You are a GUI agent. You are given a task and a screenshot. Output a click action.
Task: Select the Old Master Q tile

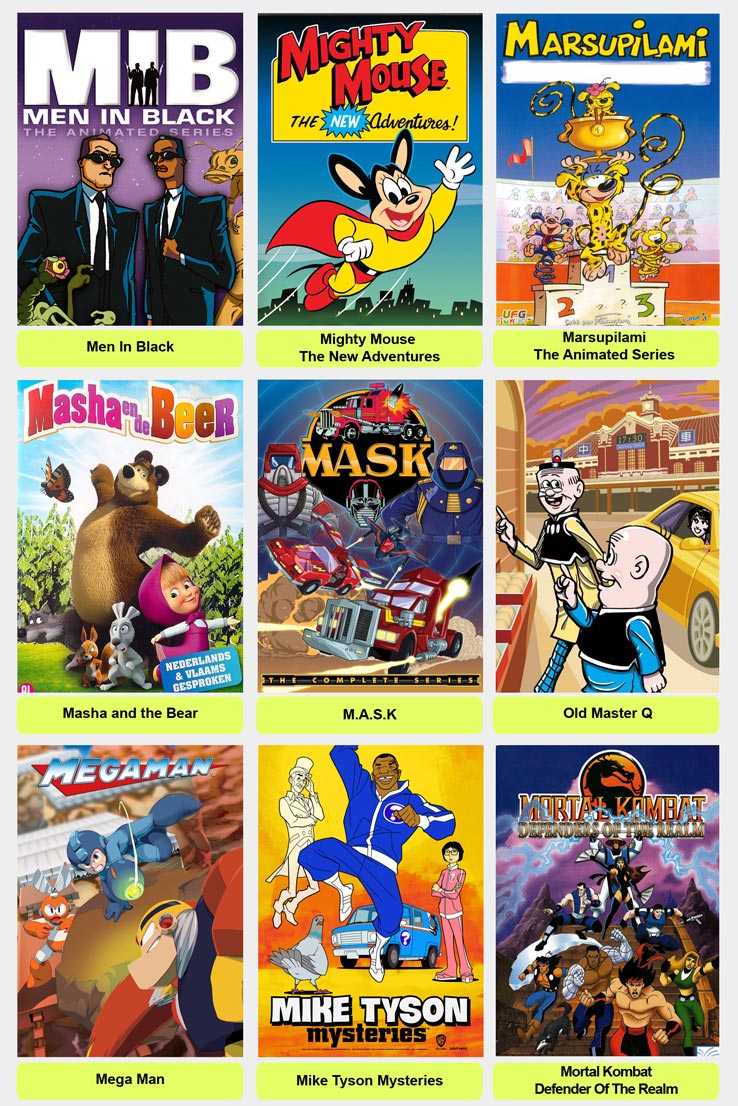coord(607,536)
